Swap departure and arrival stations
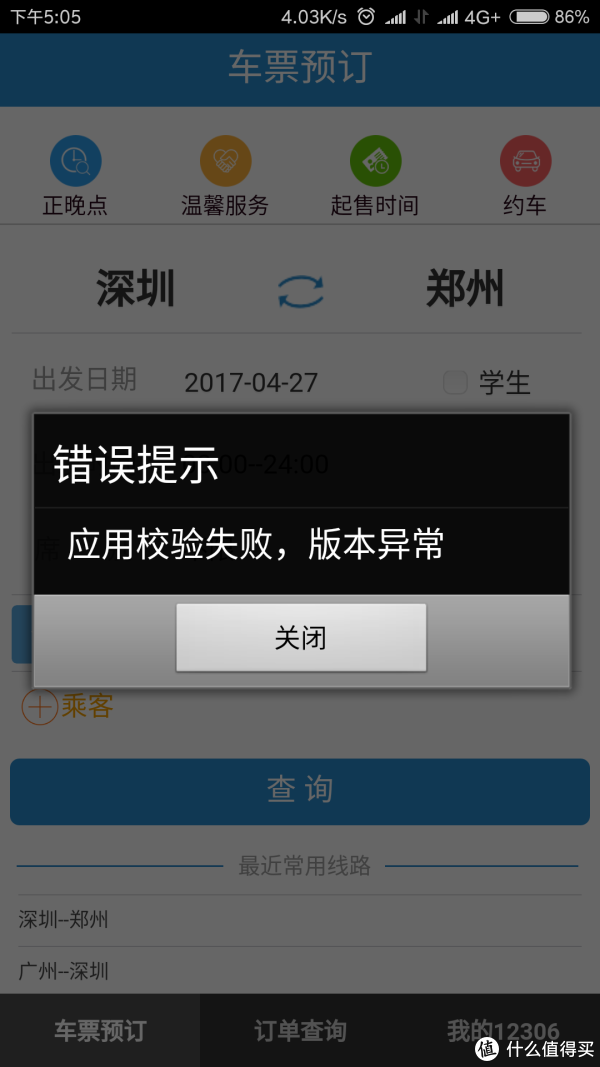Image resolution: width=600 pixels, height=1067 pixels. pos(301,291)
